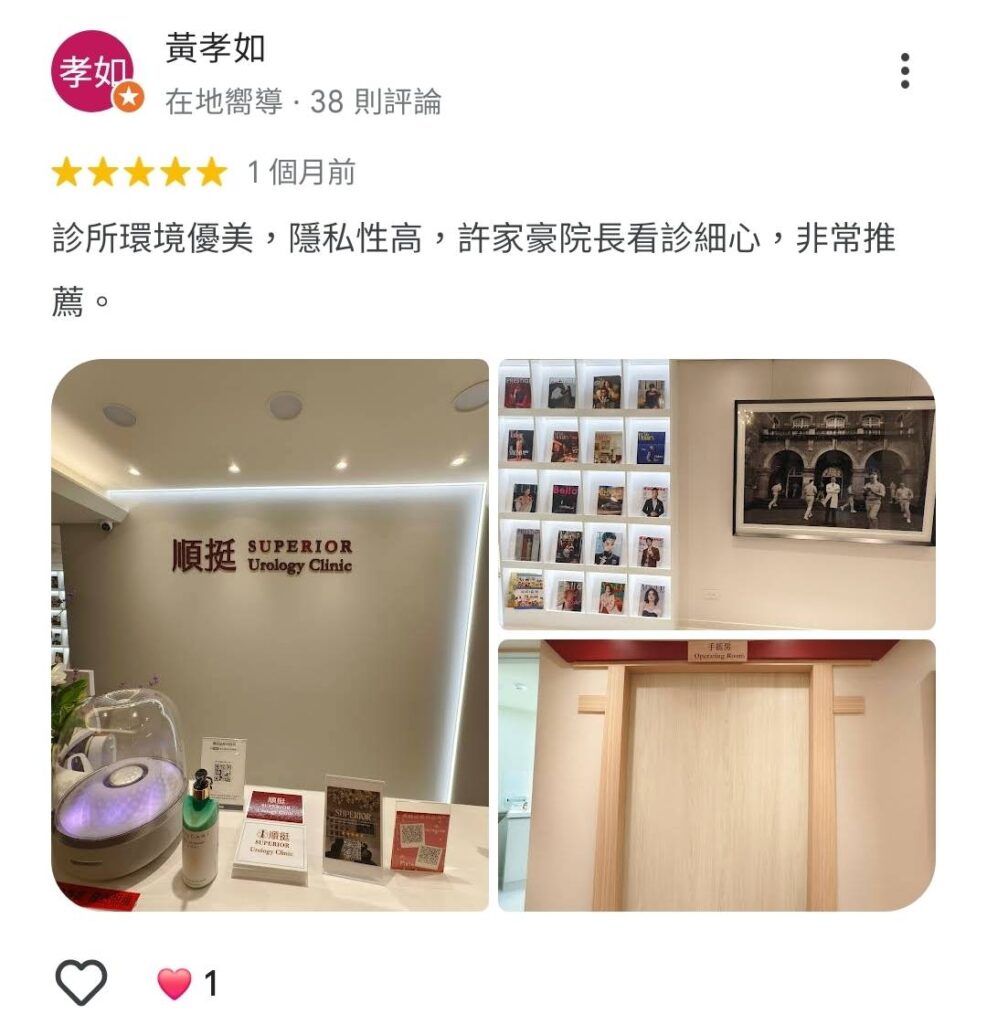Open 黃孝如's profile avatar

(x=92, y=72)
